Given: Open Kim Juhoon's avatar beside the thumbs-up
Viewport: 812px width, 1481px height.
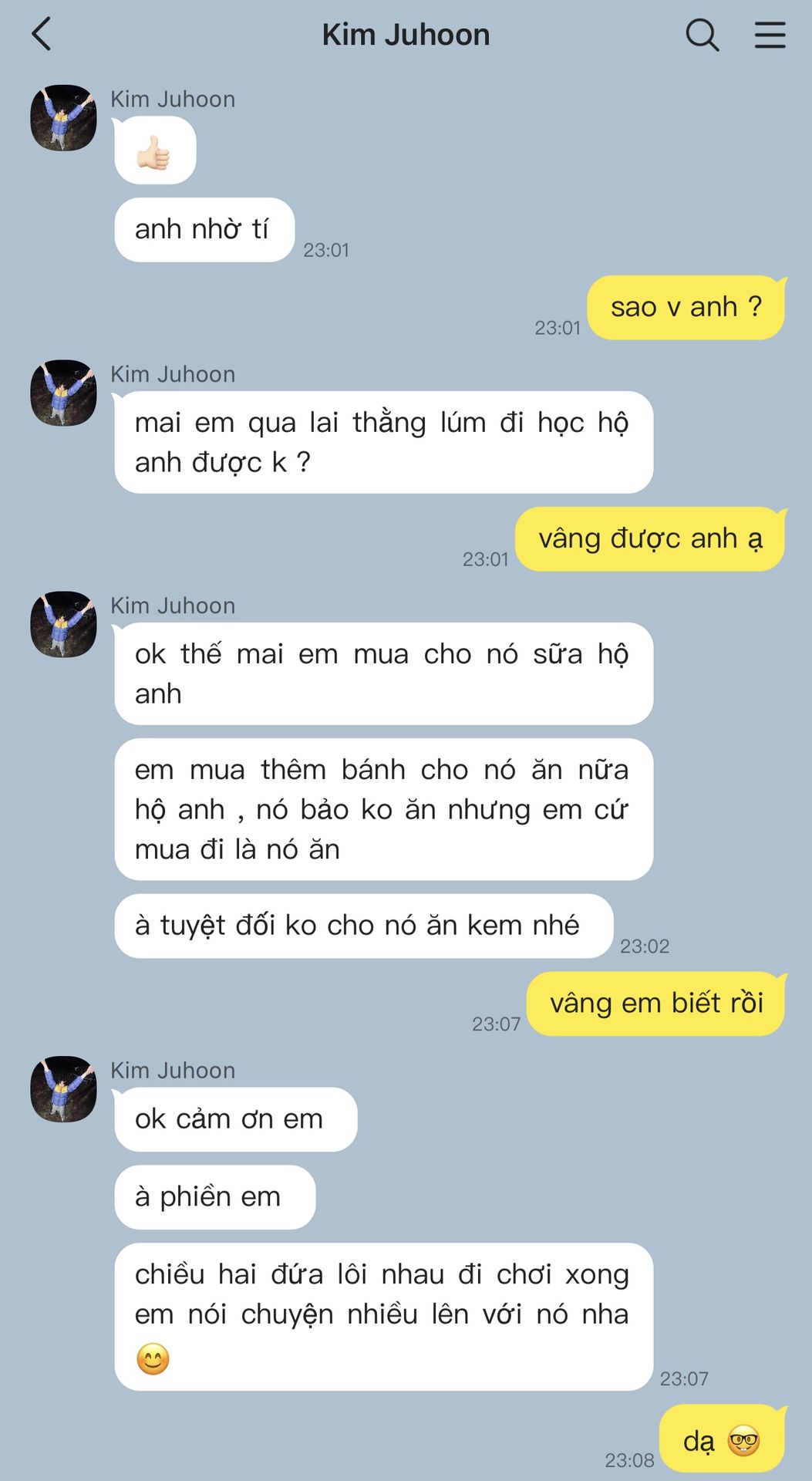Looking at the screenshot, I should (63, 118).
